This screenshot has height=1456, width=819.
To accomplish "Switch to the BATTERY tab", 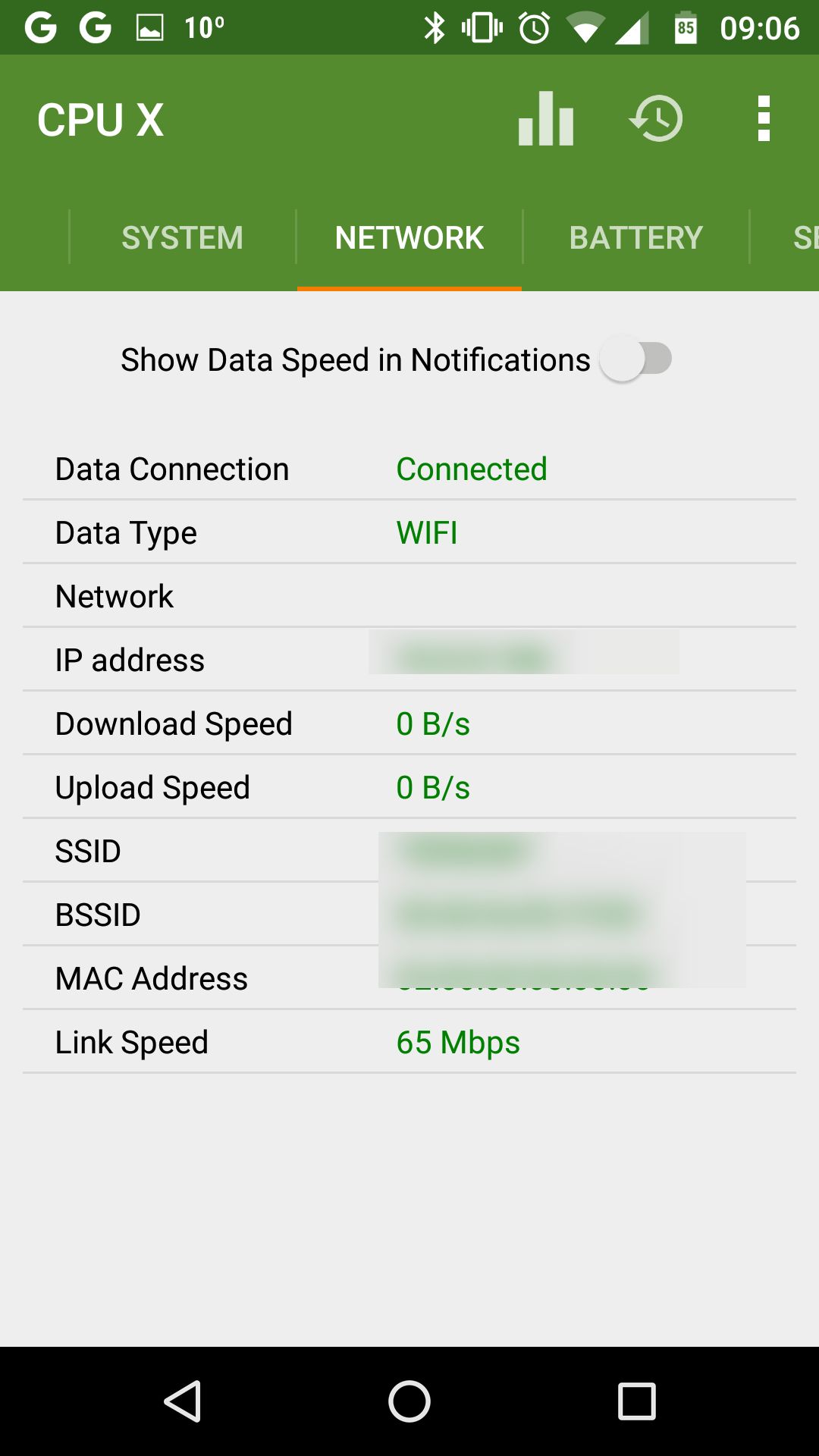I will [x=636, y=238].
